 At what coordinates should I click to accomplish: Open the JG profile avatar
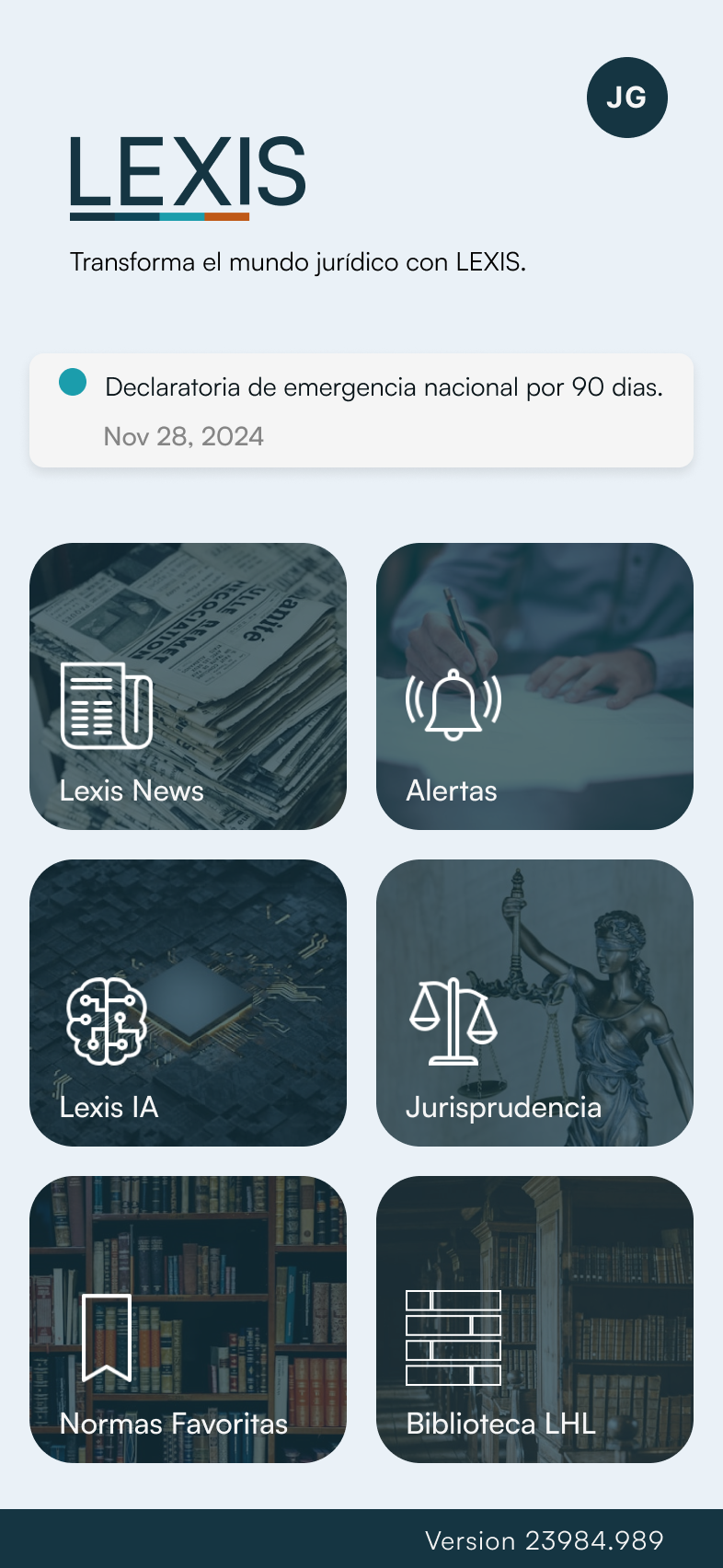627,98
